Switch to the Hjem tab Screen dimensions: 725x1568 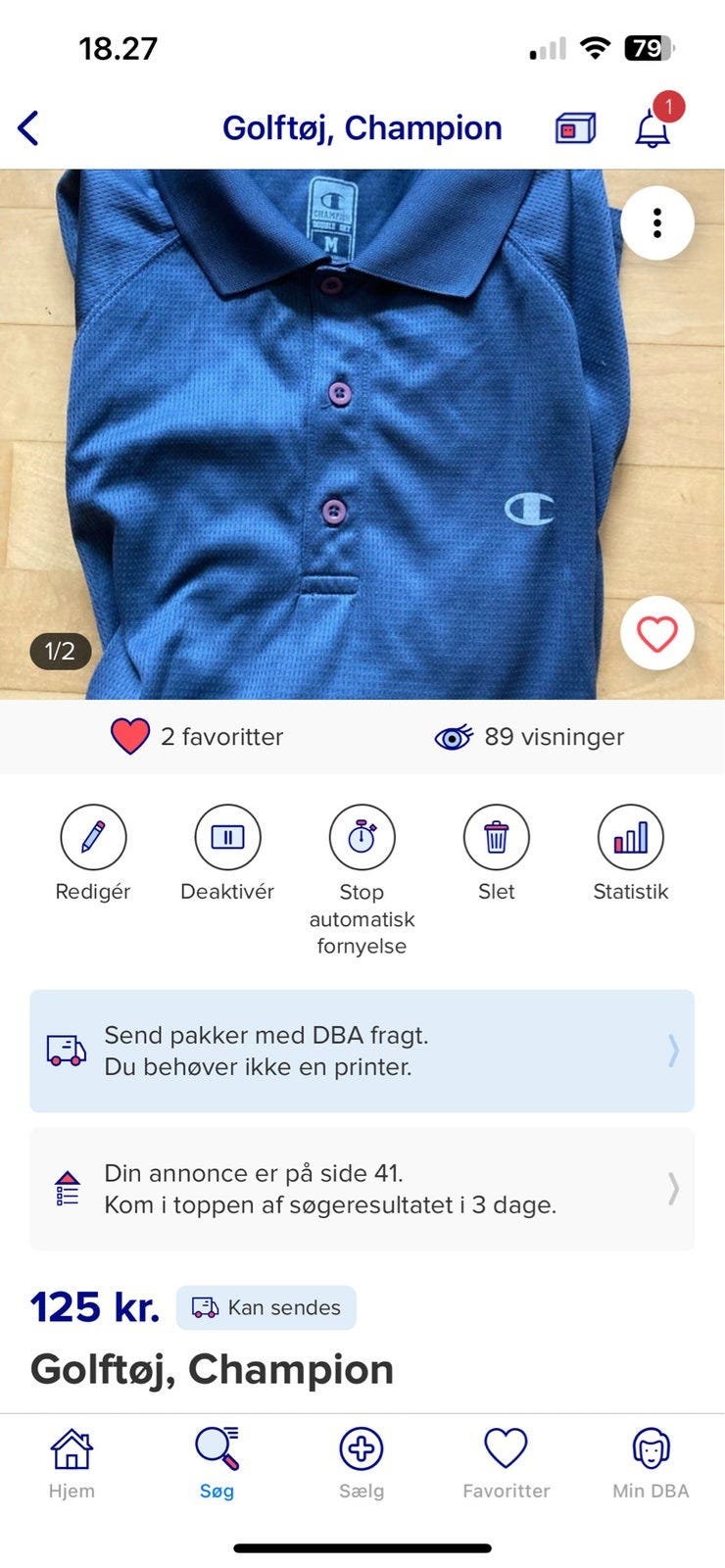tap(72, 1463)
